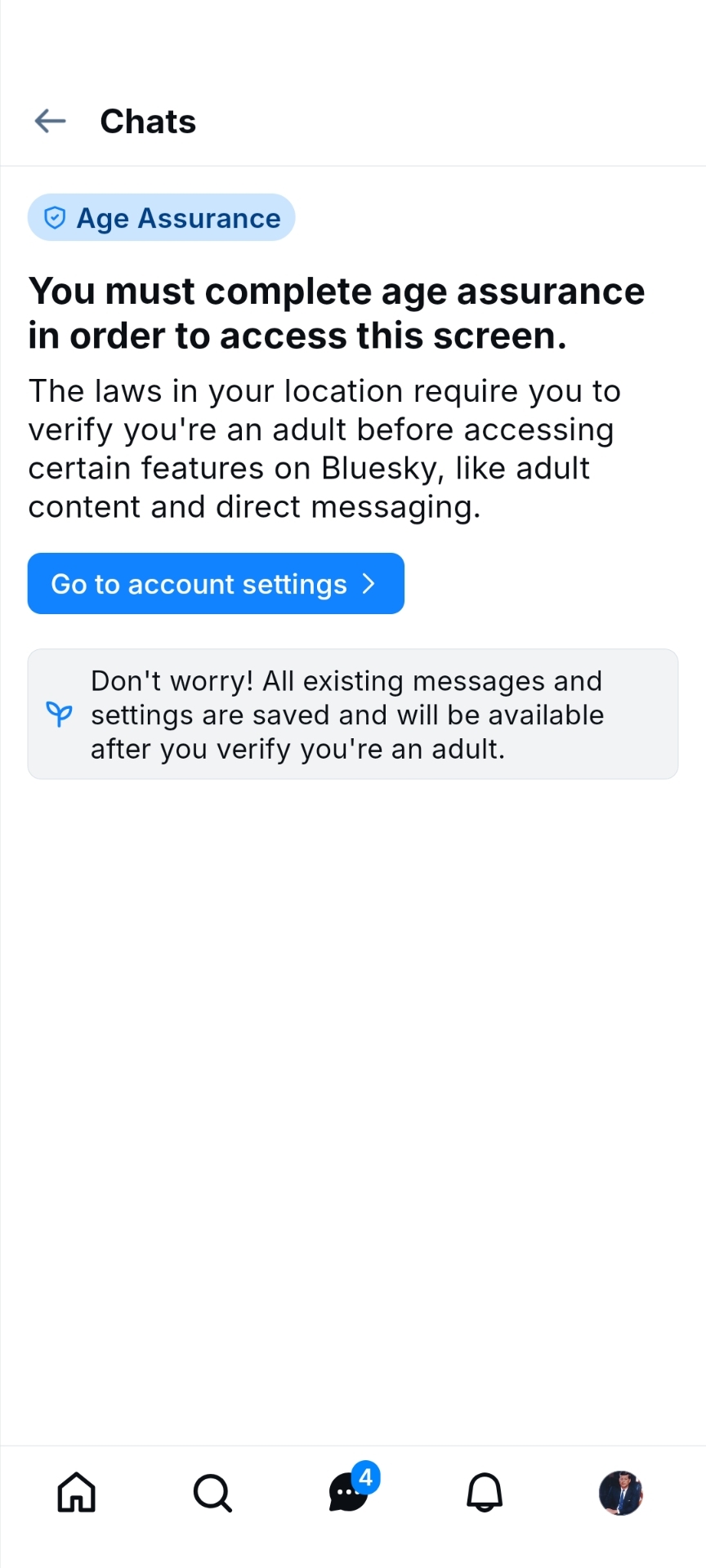
Task: Open the search tab
Action: point(212,1493)
